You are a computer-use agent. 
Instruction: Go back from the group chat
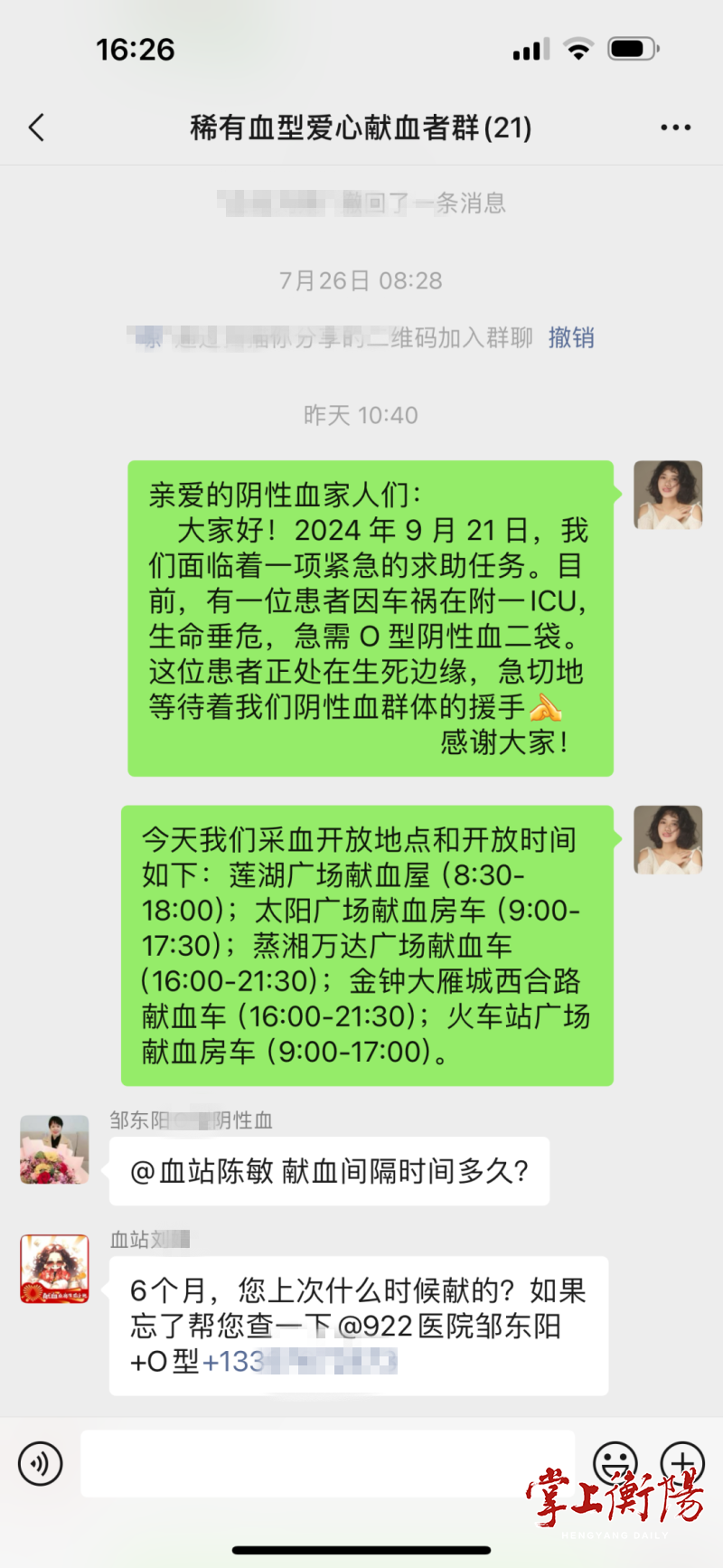tap(37, 128)
